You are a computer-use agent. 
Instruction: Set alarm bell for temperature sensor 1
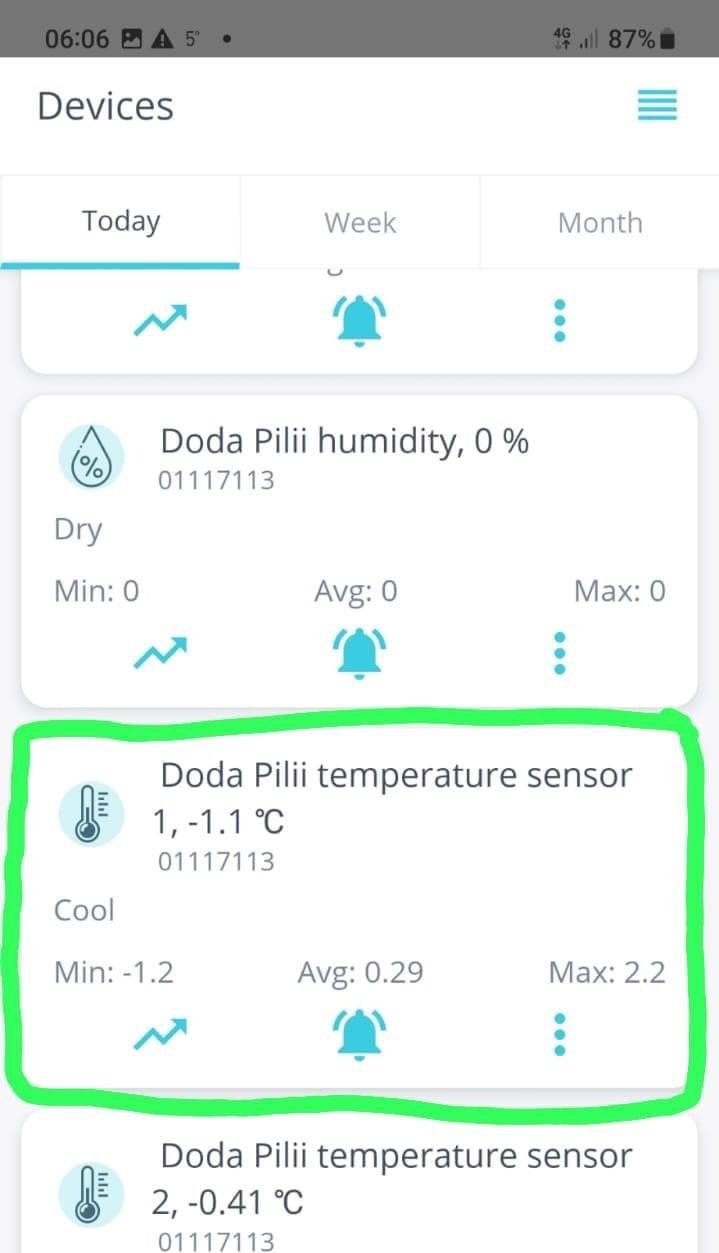(360, 1034)
